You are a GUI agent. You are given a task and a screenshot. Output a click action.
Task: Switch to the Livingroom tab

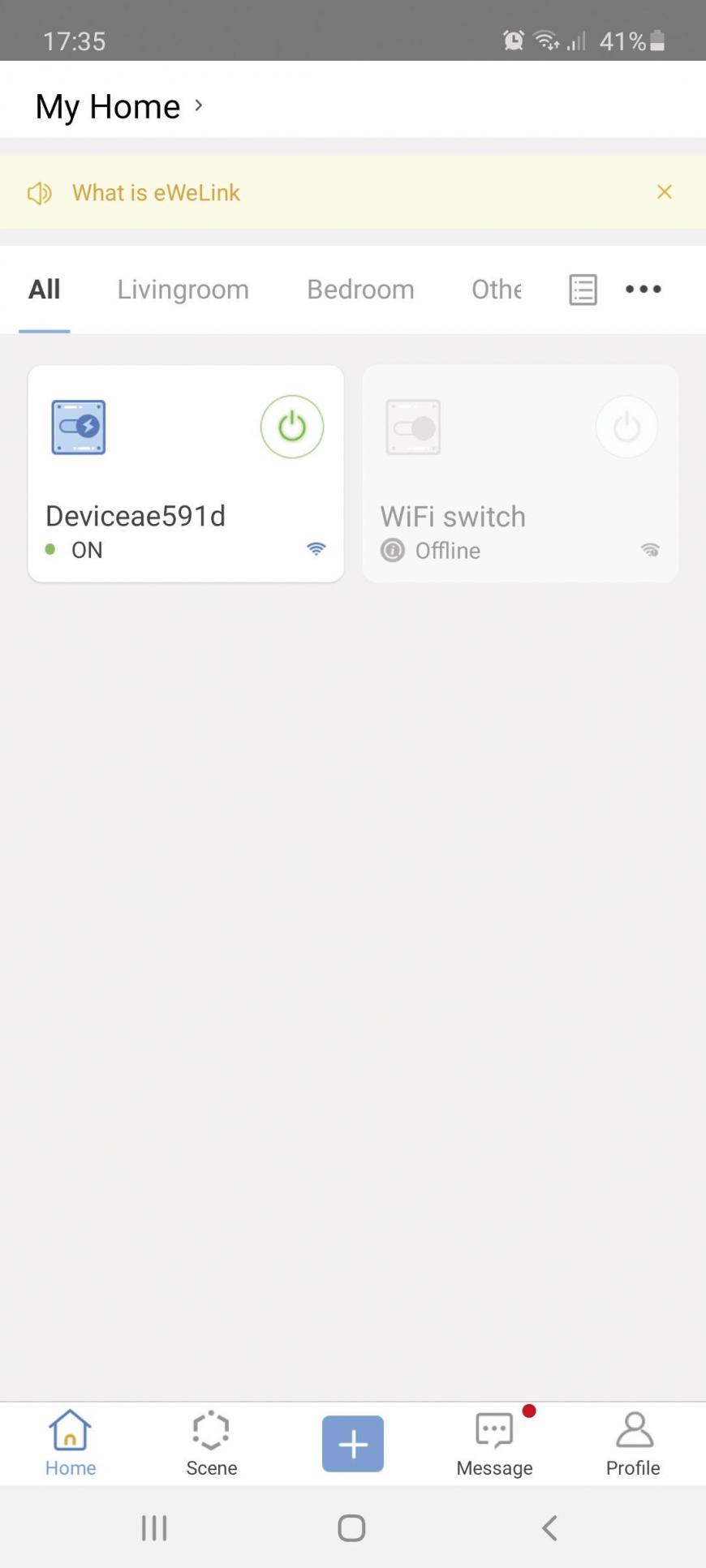tap(183, 290)
